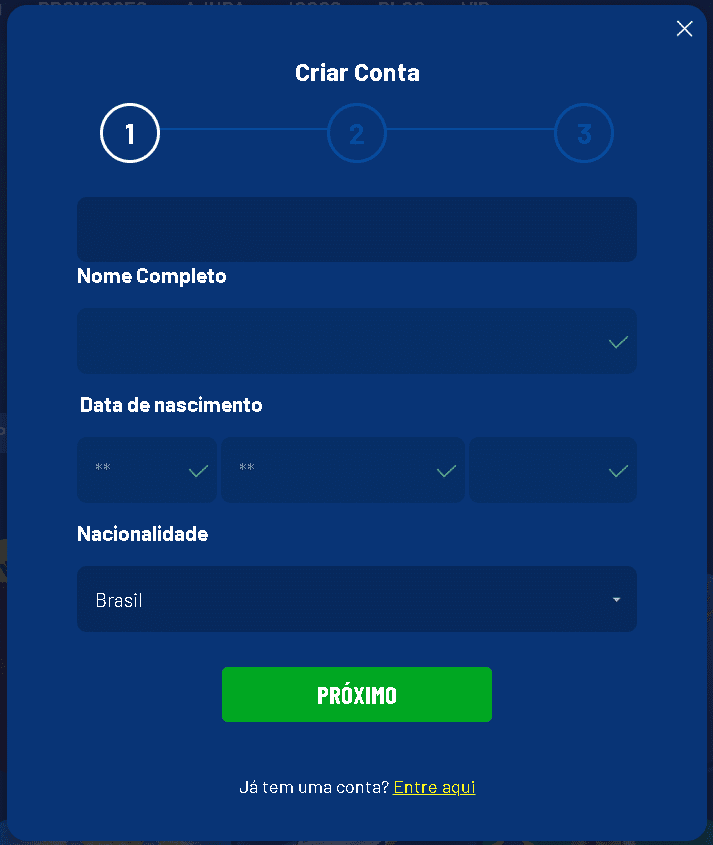
Task: Close the Criar Conta dialog
Action: pyautogui.click(x=684, y=29)
